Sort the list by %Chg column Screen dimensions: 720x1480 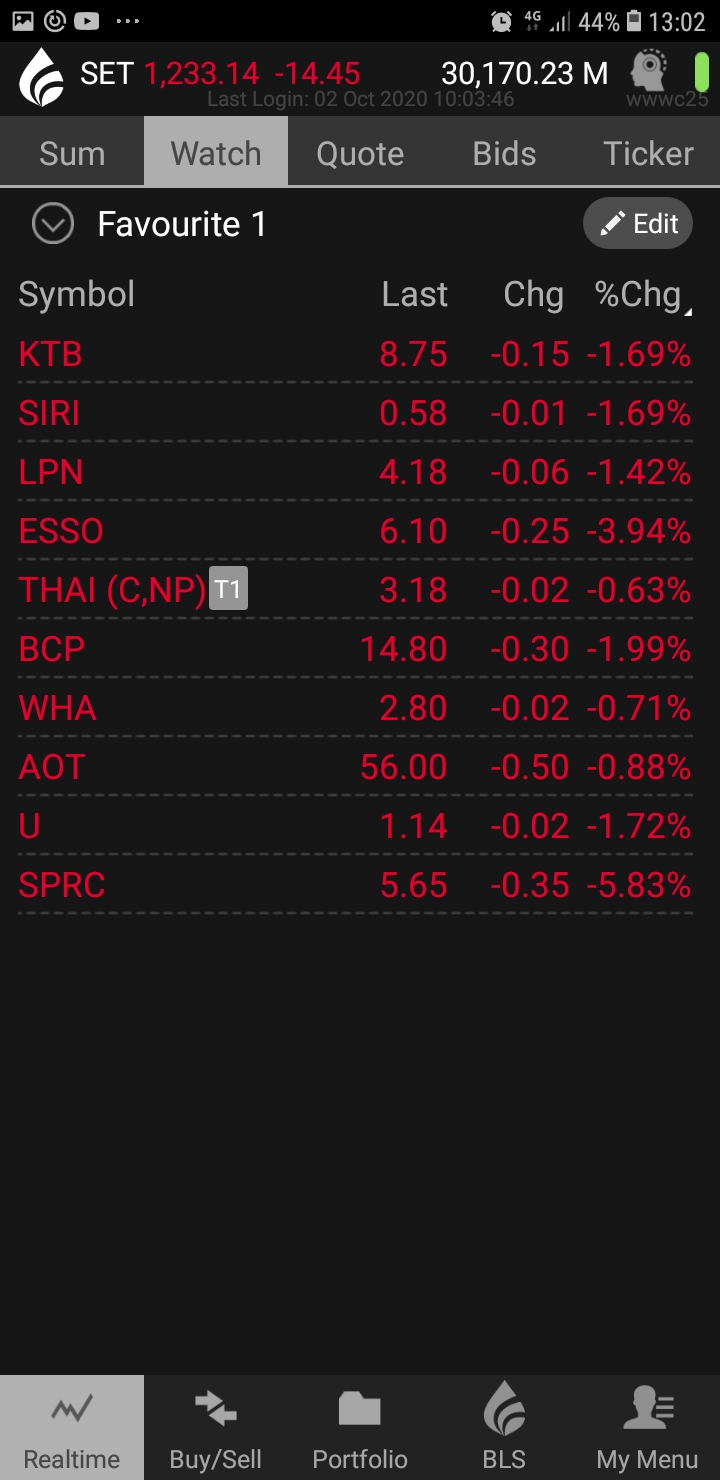pos(638,295)
